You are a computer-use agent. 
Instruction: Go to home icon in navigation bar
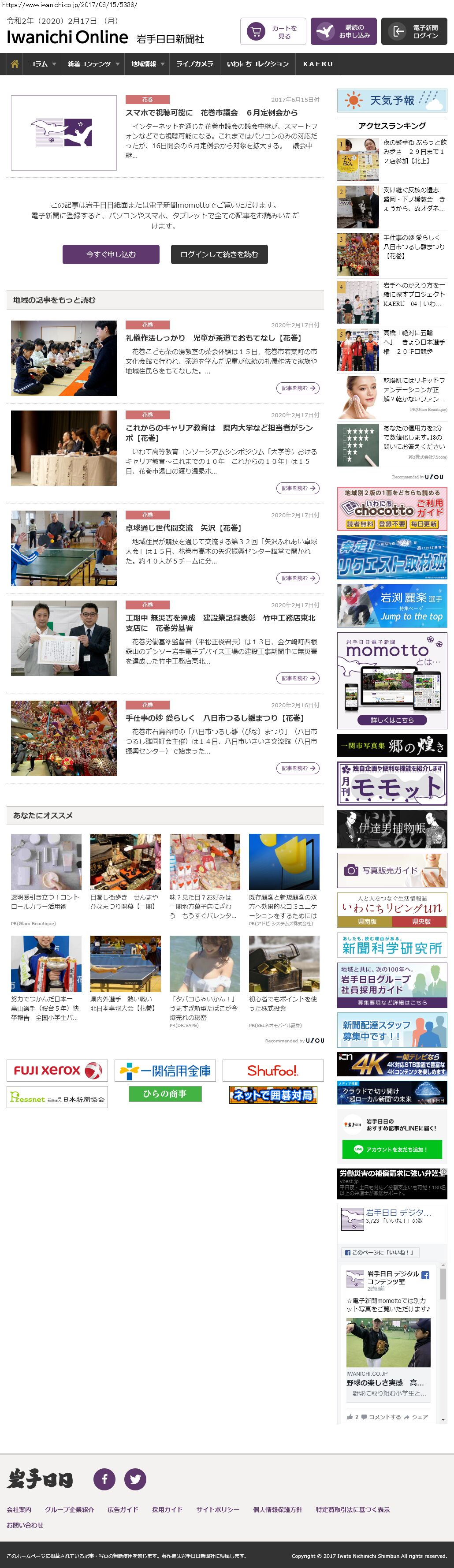click(15, 64)
